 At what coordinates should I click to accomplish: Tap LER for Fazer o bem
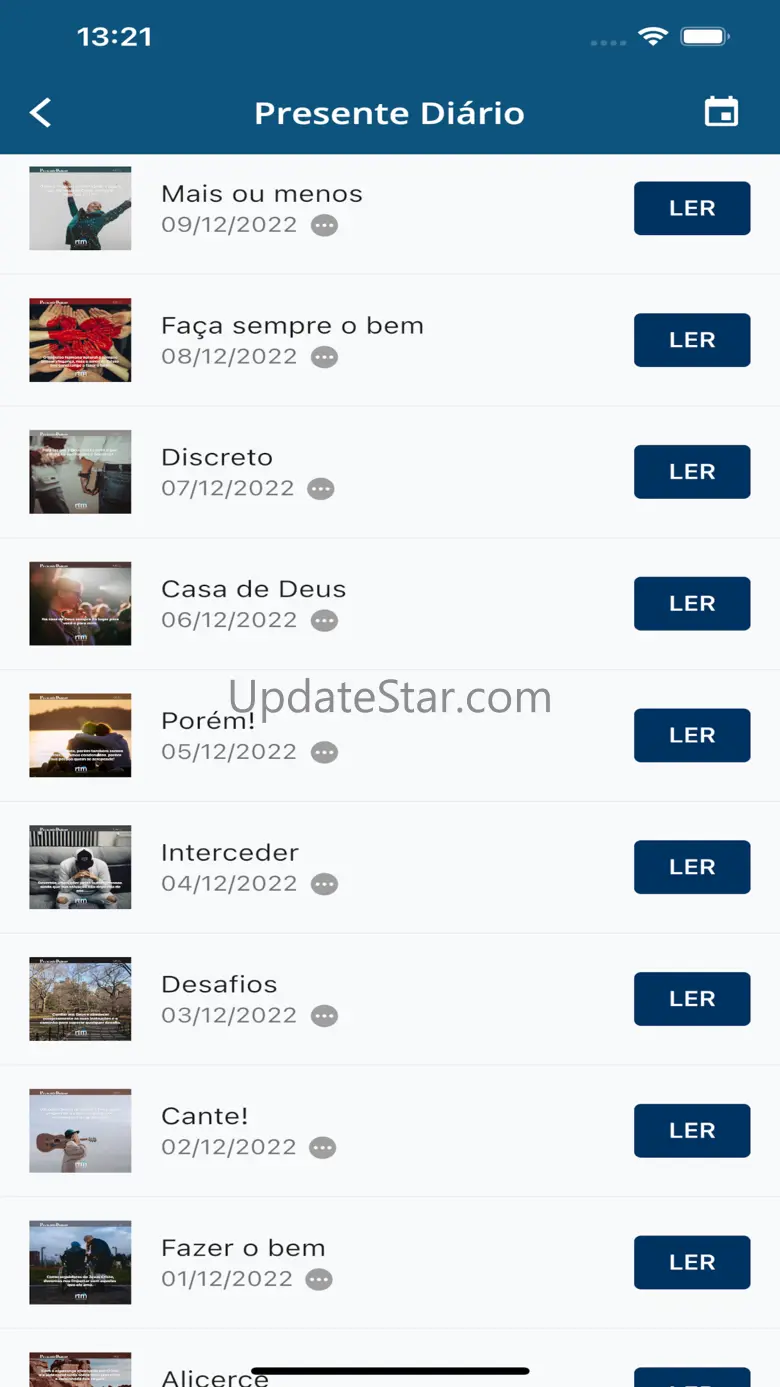691,1262
